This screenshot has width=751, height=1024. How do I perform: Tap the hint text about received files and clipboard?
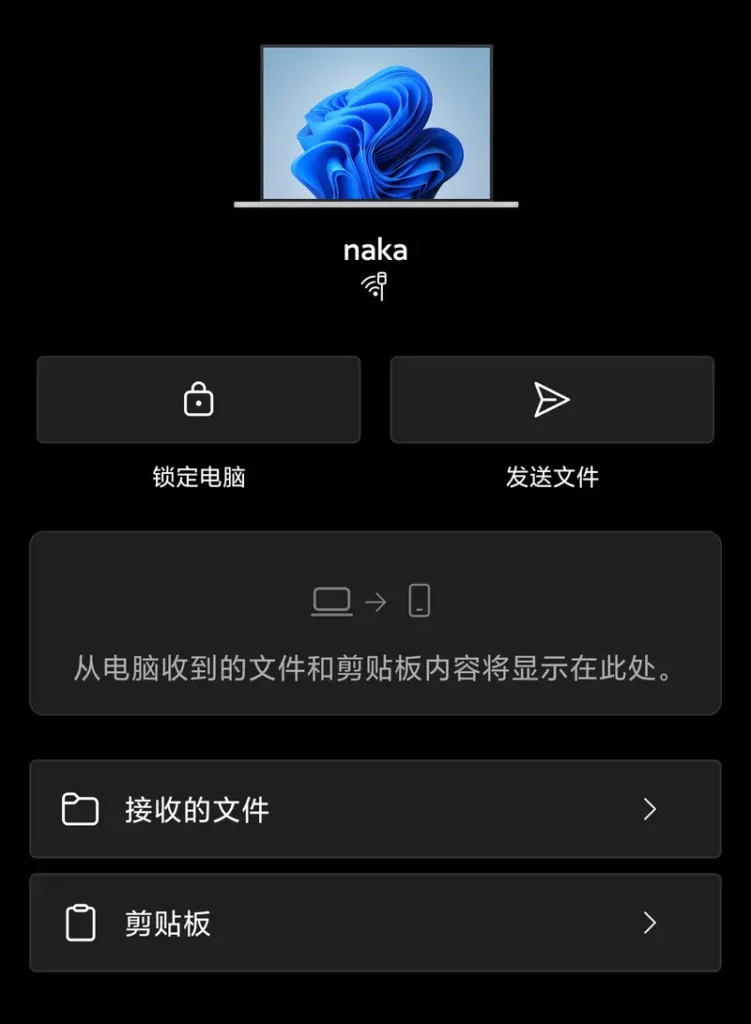click(x=375, y=670)
